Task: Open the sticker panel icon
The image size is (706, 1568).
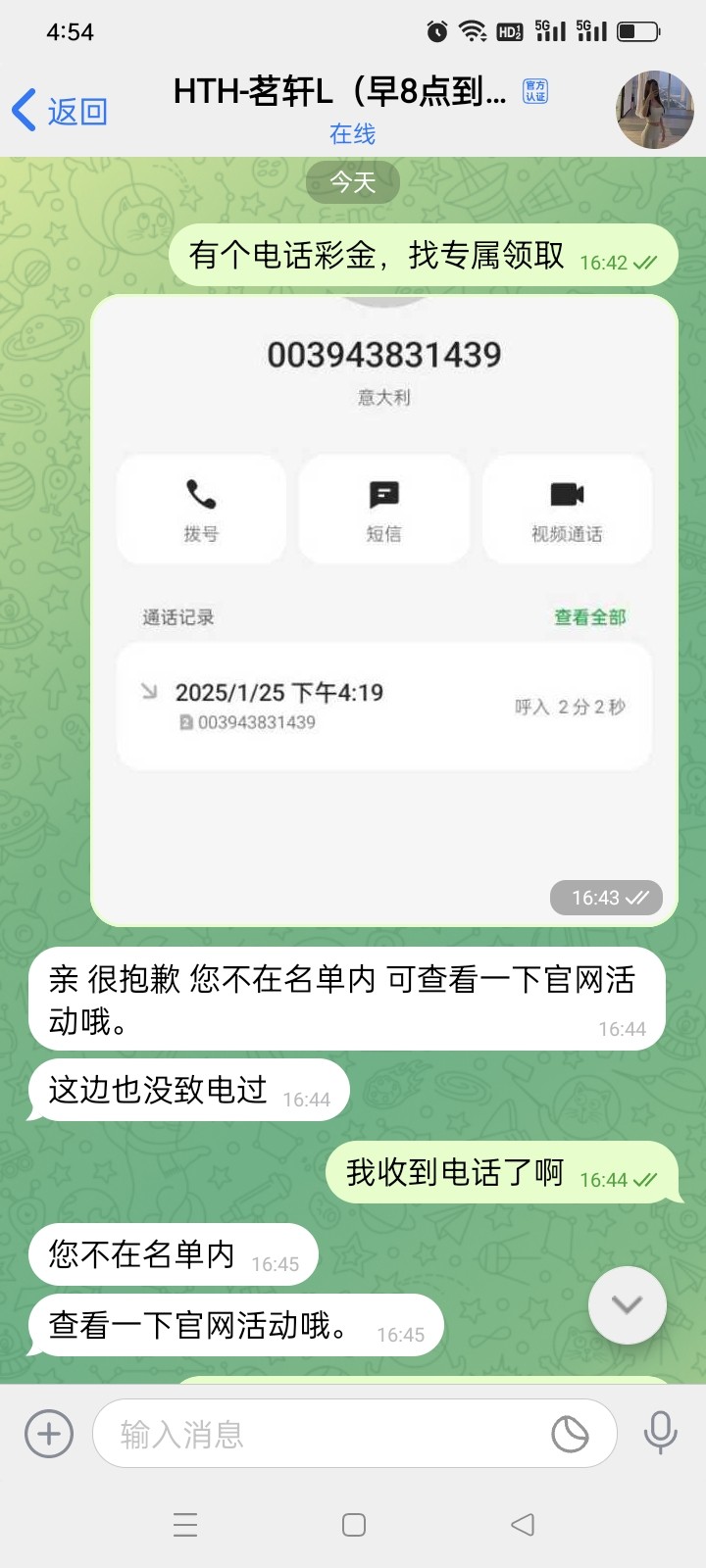Action: (570, 1434)
